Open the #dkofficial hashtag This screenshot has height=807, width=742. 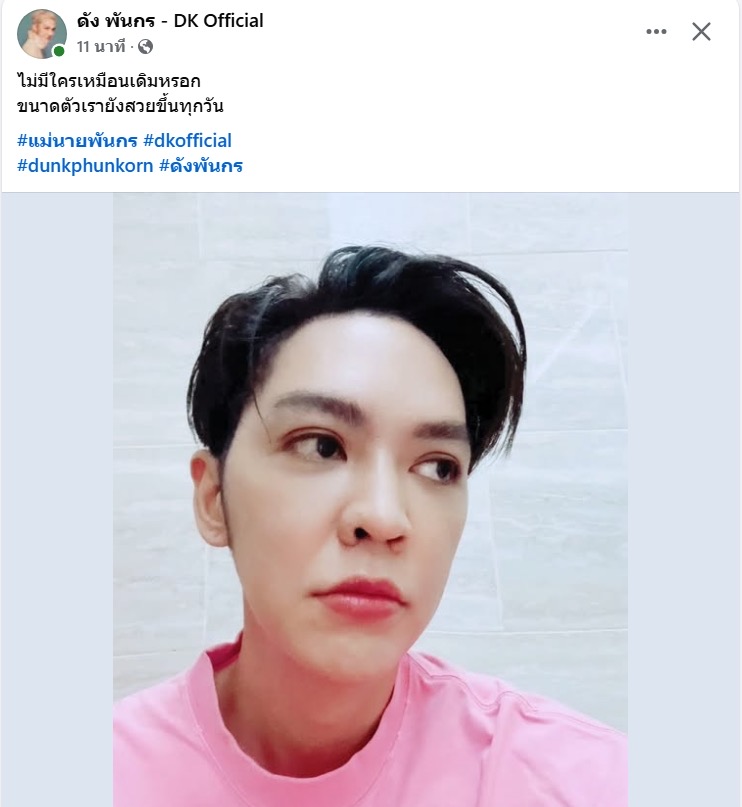coord(187,141)
